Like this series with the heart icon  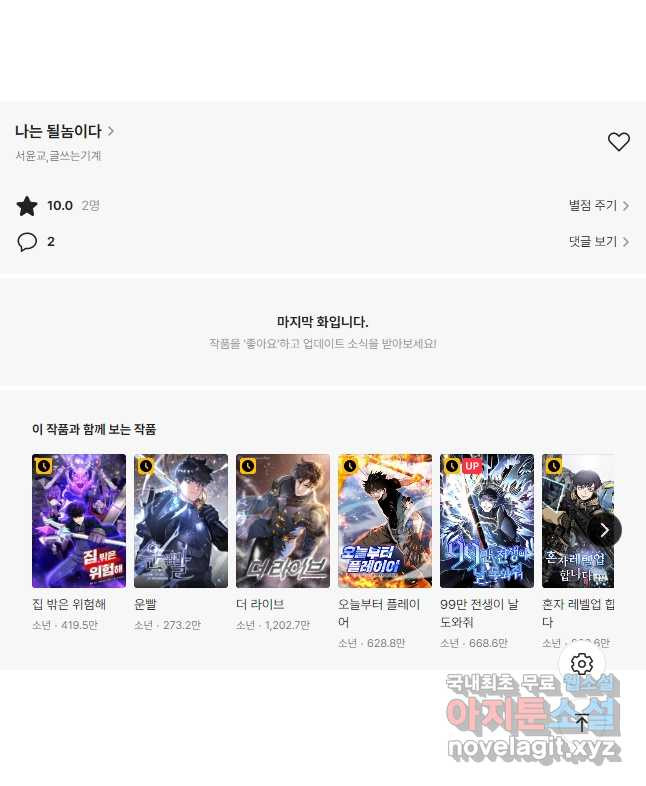click(618, 142)
